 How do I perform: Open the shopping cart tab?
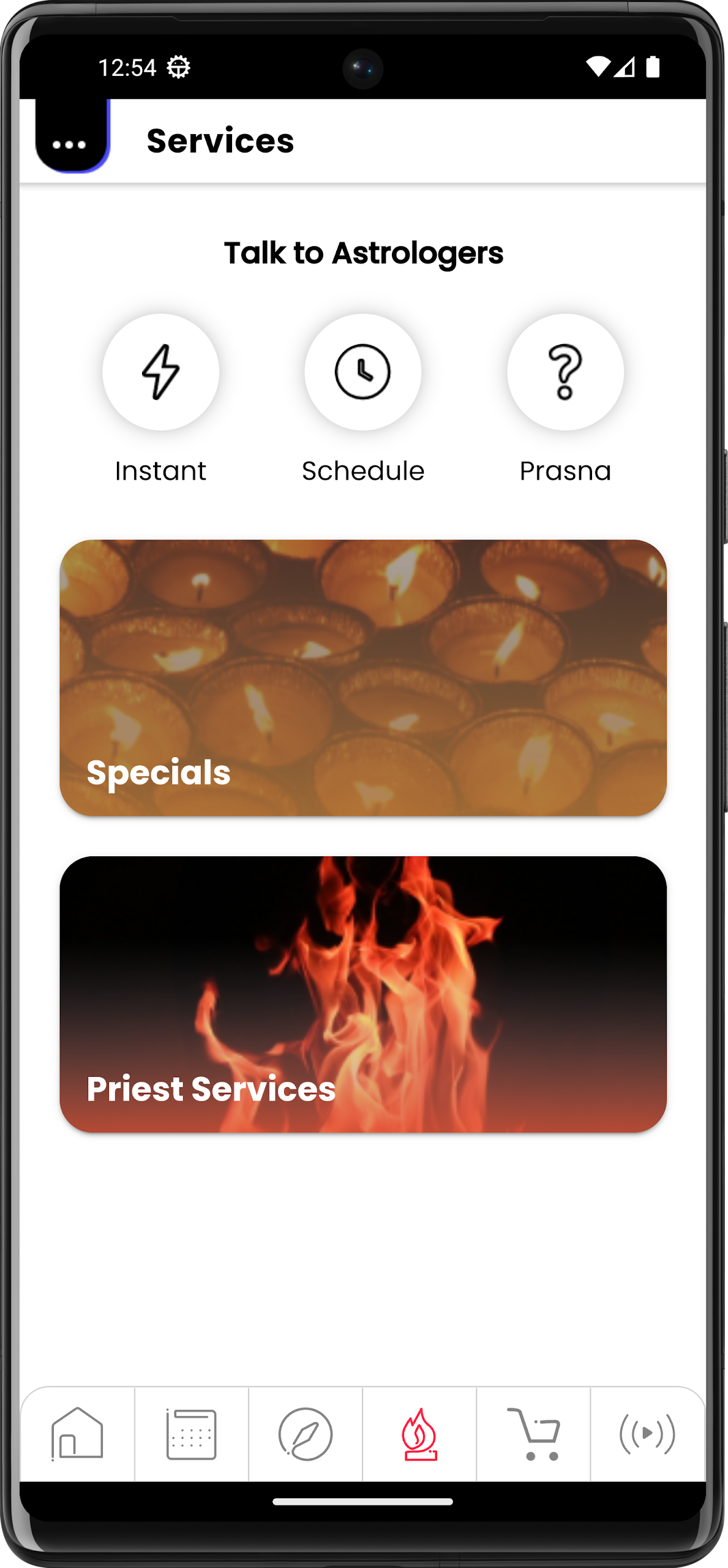point(533,1434)
